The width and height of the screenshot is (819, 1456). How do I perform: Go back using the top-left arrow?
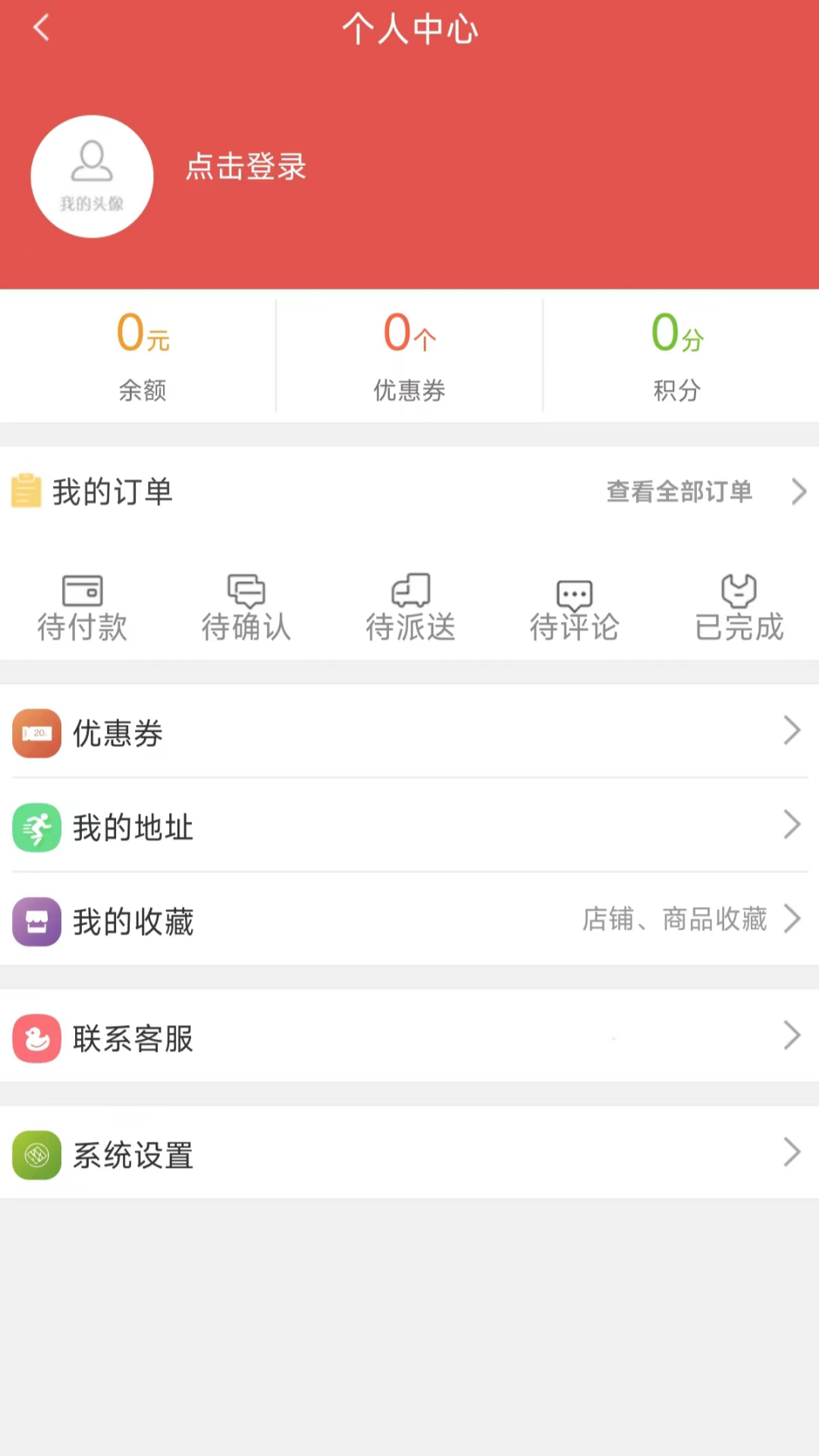(40, 27)
